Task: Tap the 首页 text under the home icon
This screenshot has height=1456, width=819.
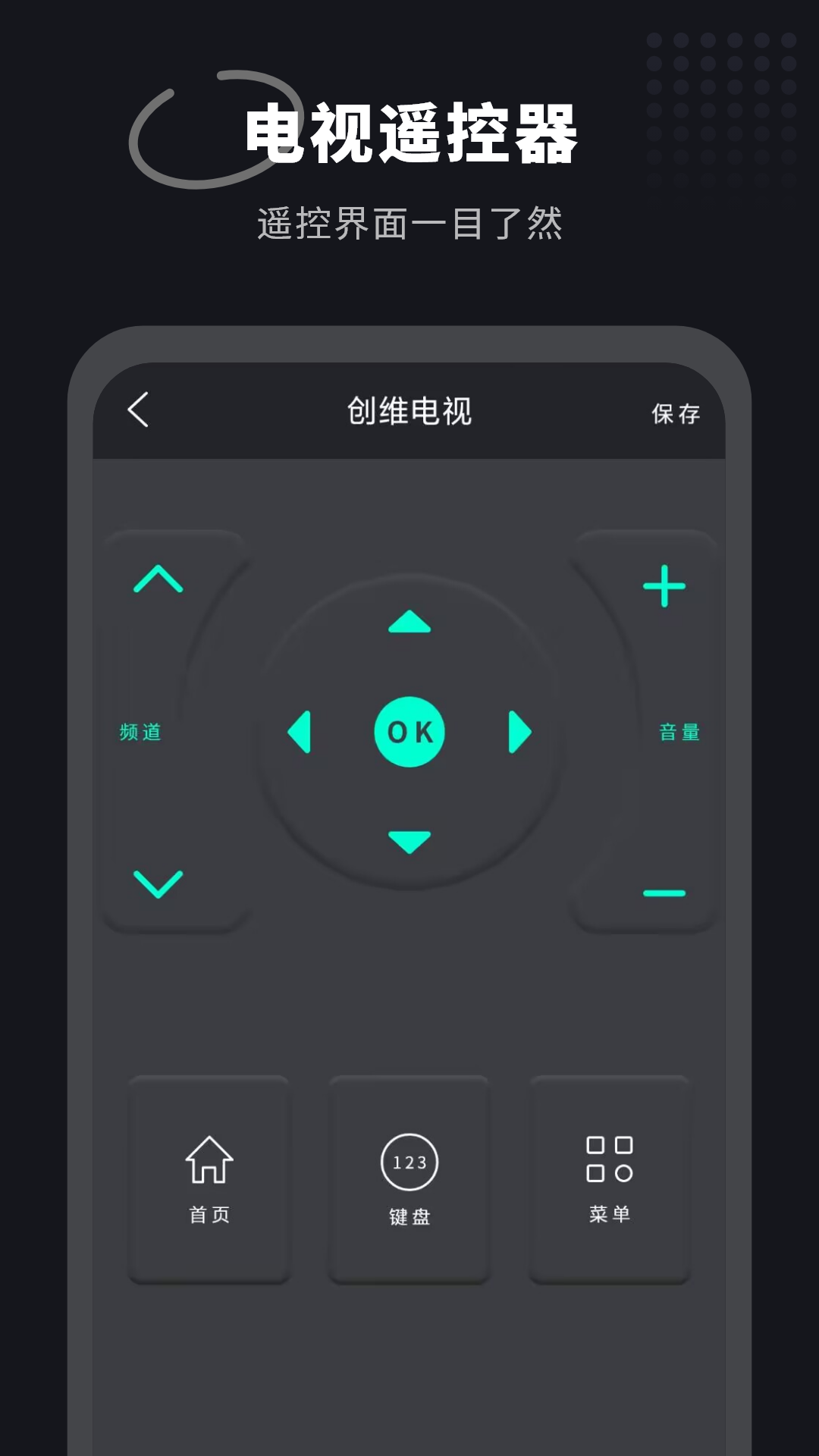Action: [x=209, y=1213]
